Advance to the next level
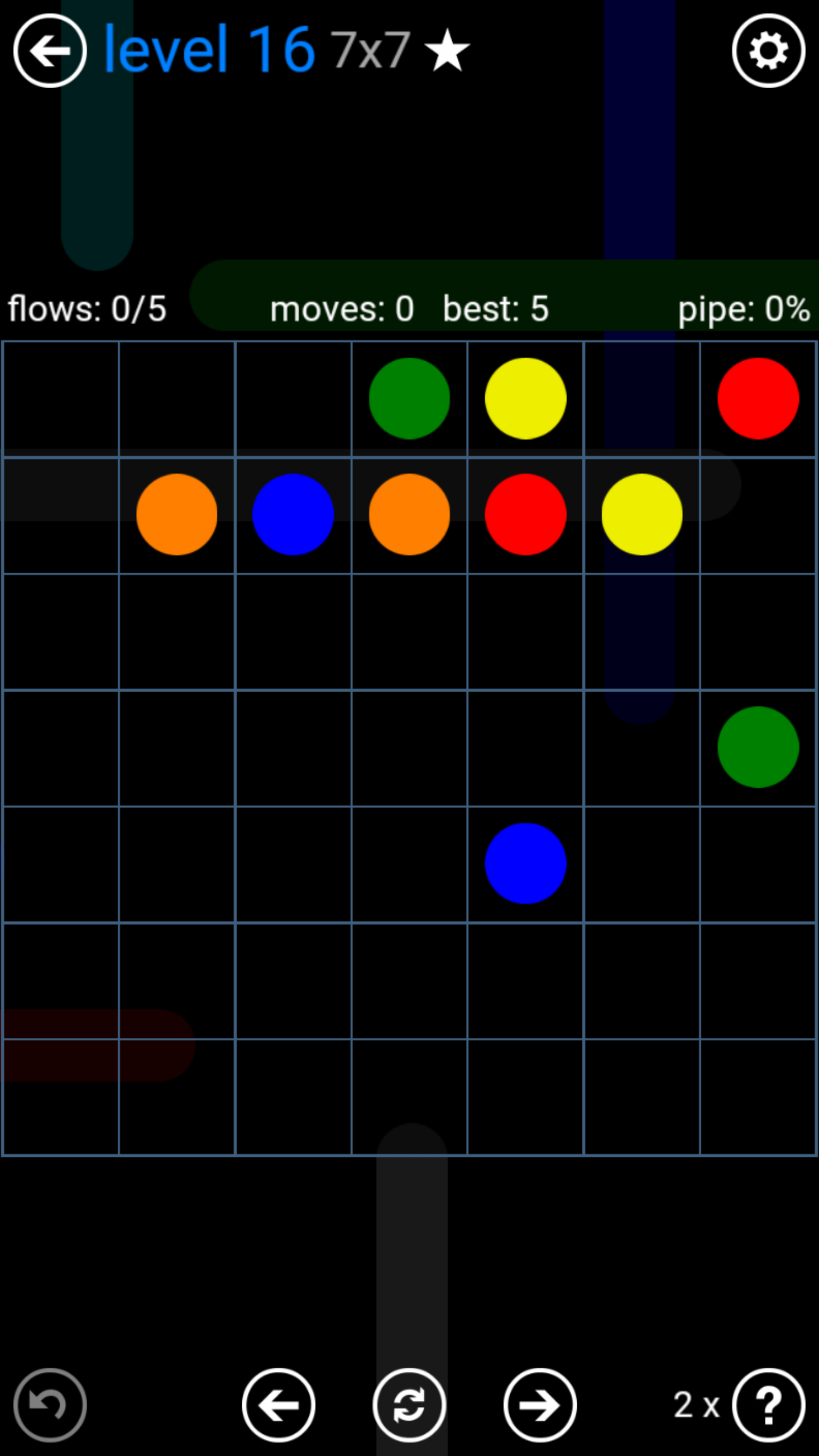Viewport: 819px width, 1456px height. 540,1405
